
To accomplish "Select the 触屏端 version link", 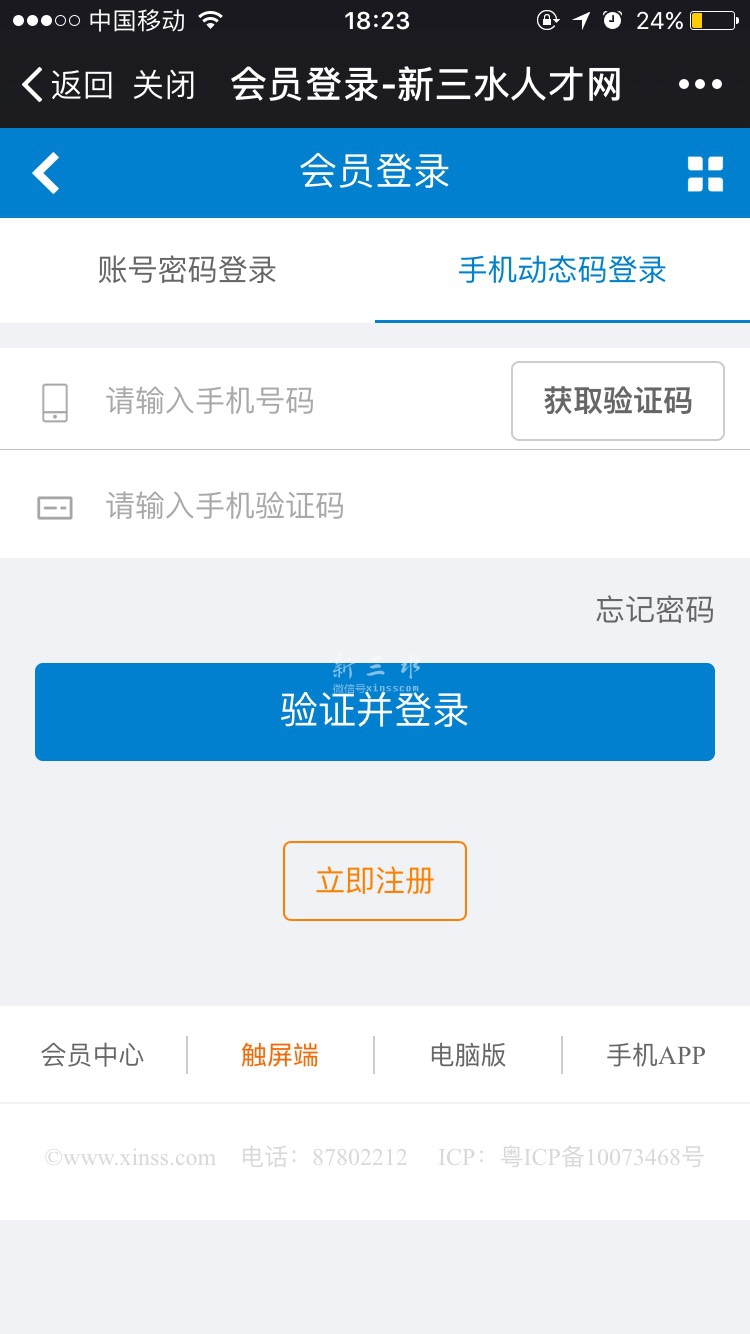I will pyautogui.click(x=280, y=1055).
